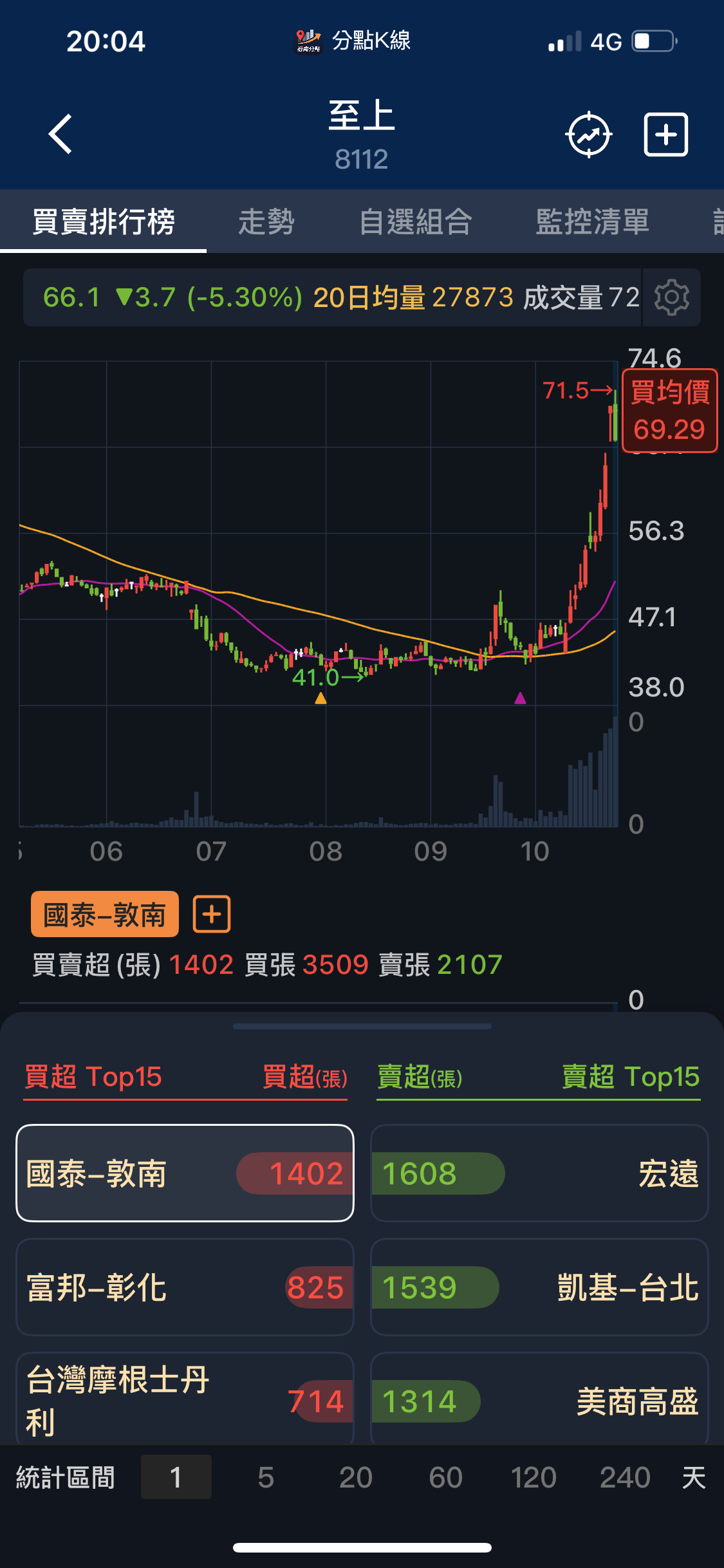Select 凱基–台北 seller row
724x1568 pixels.
539,1287
